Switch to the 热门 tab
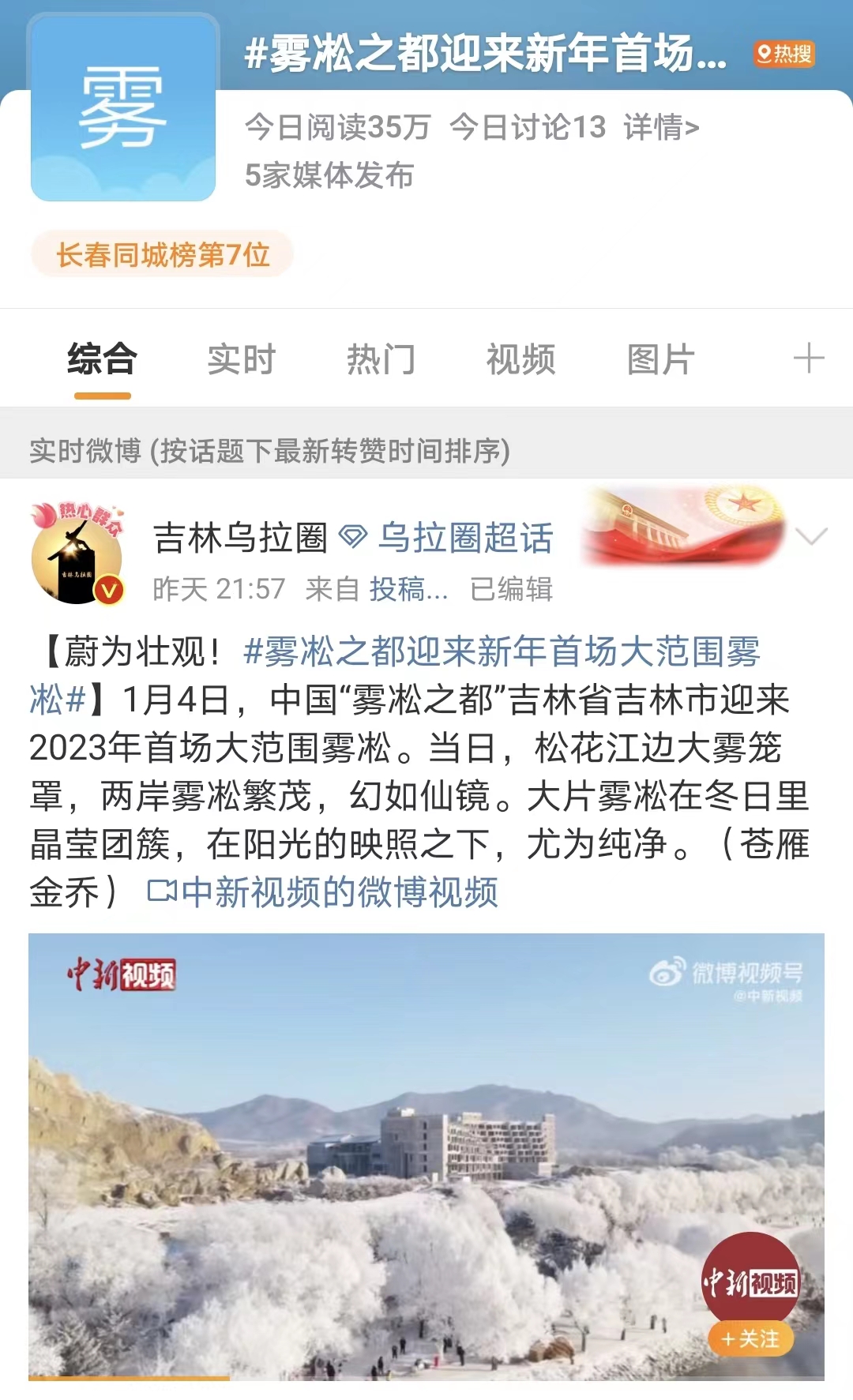 [x=382, y=359]
